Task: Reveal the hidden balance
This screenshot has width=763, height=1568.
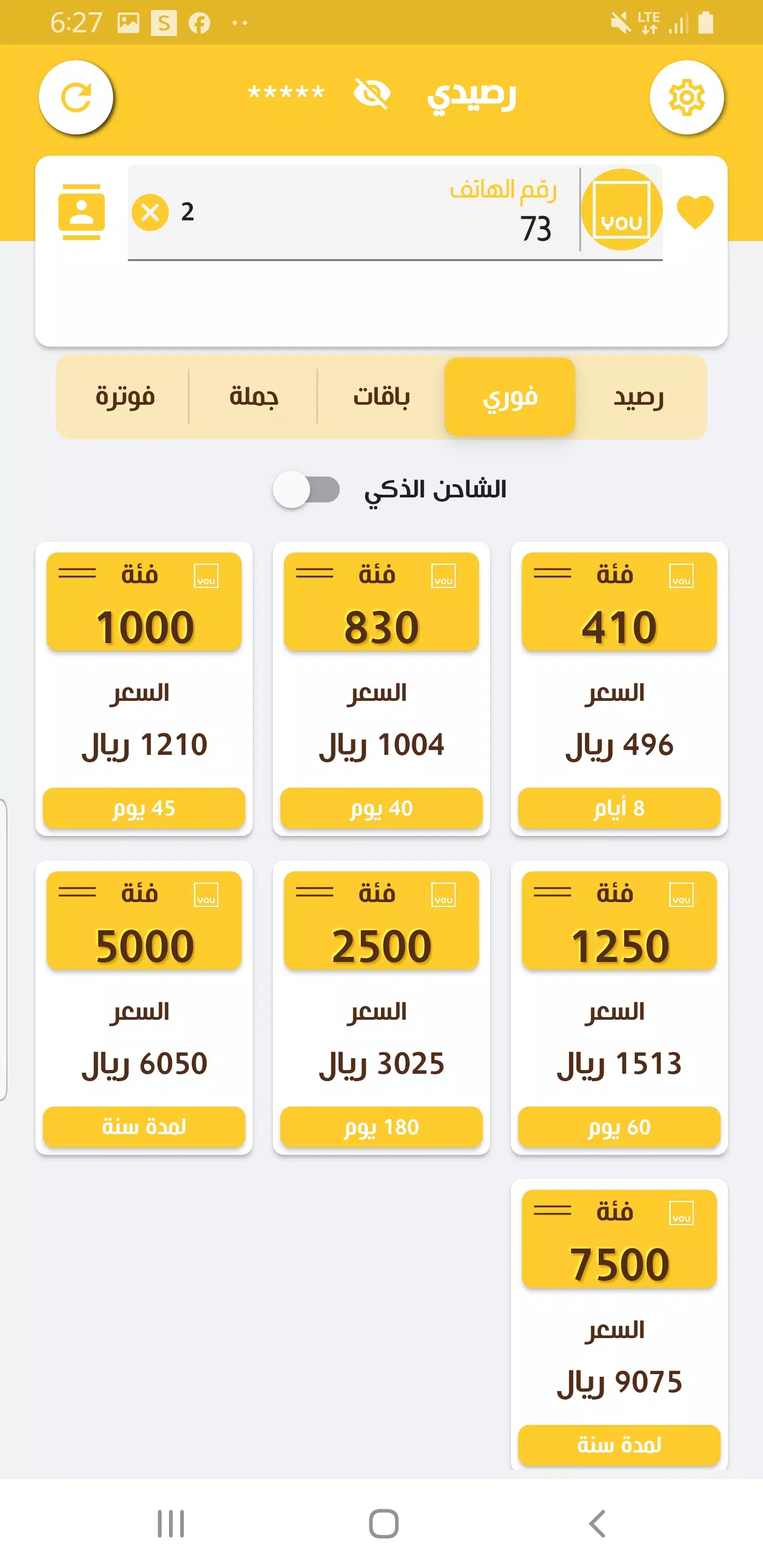Action: (371, 94)
